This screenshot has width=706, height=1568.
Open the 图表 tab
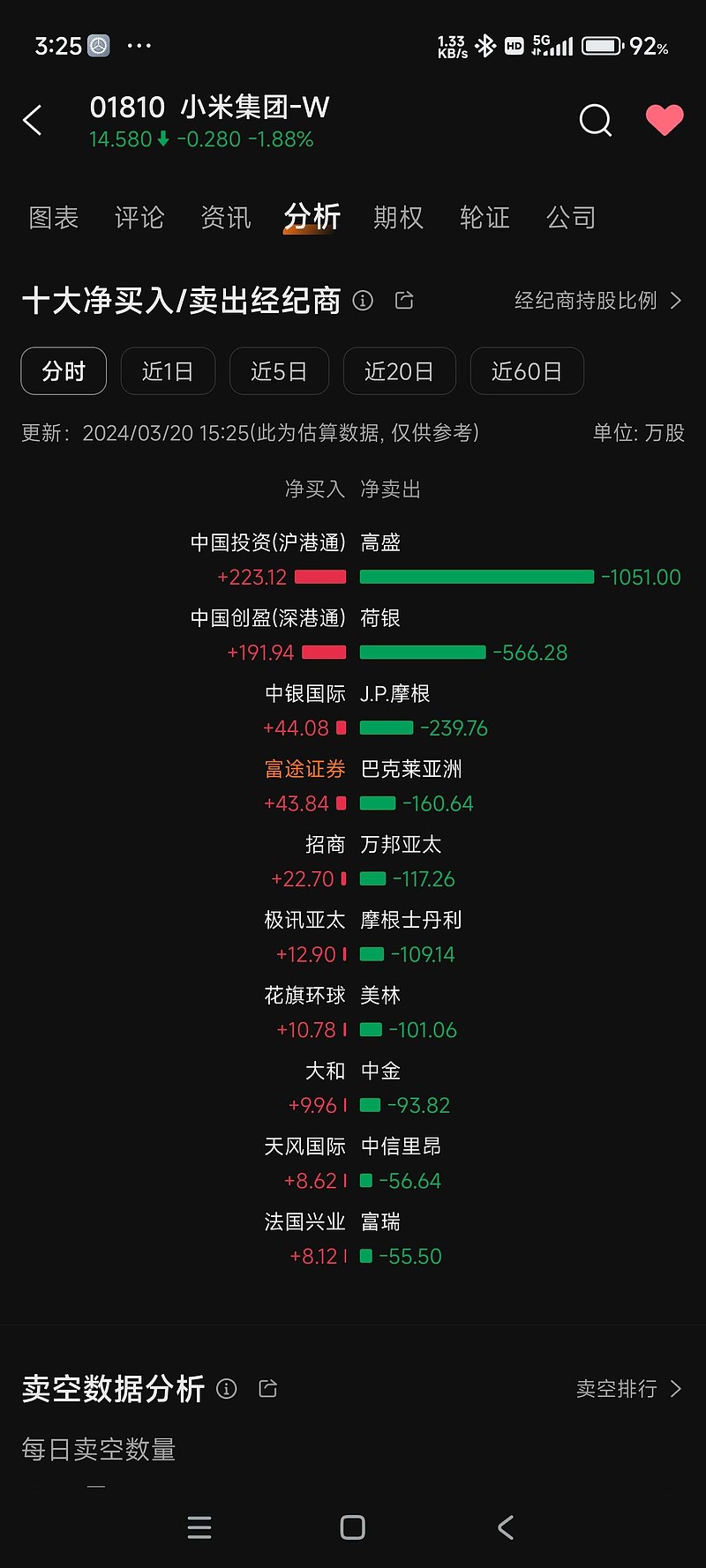[x=53, y=218]
